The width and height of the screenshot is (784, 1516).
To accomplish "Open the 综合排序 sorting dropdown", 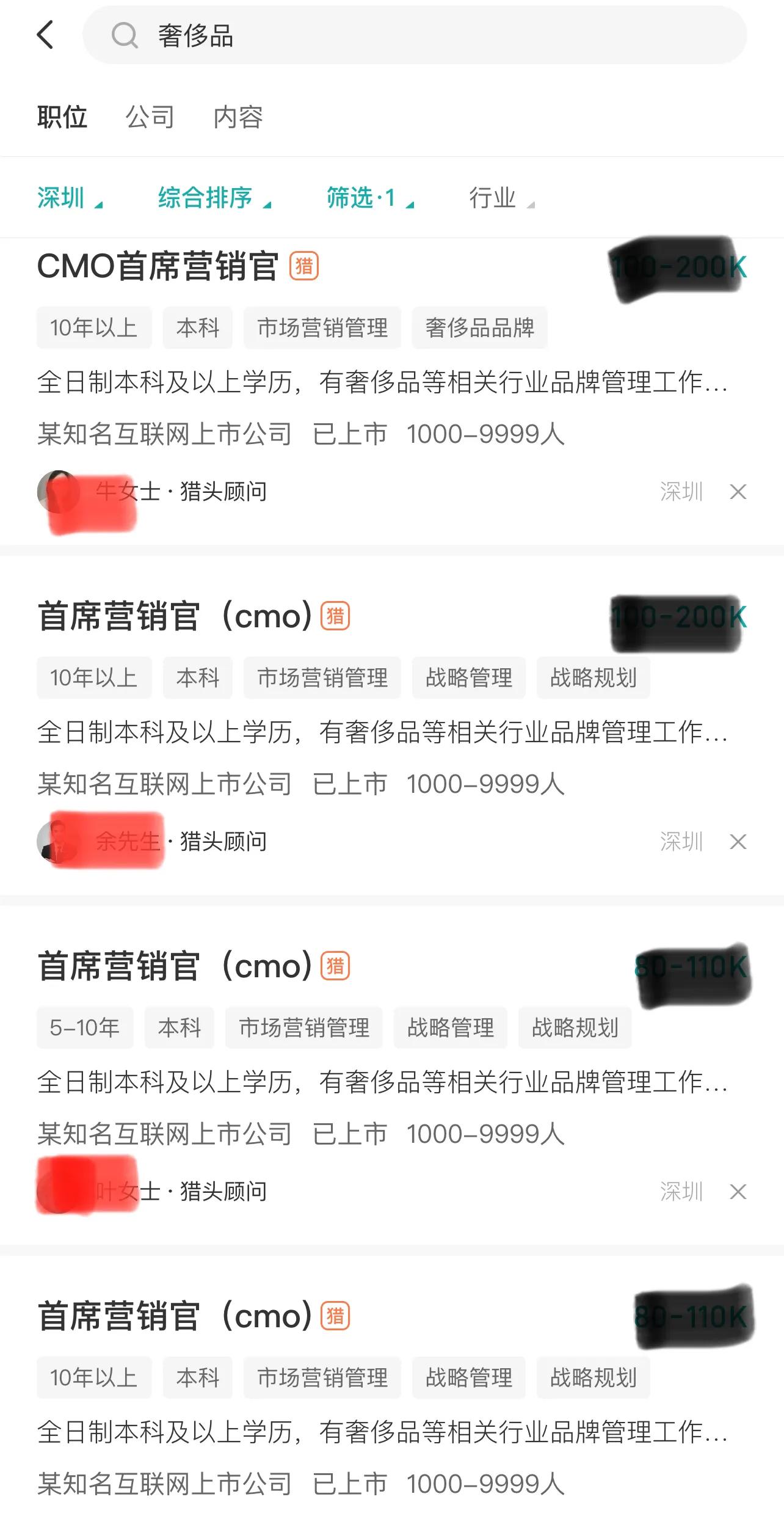I will coord(208,198).
